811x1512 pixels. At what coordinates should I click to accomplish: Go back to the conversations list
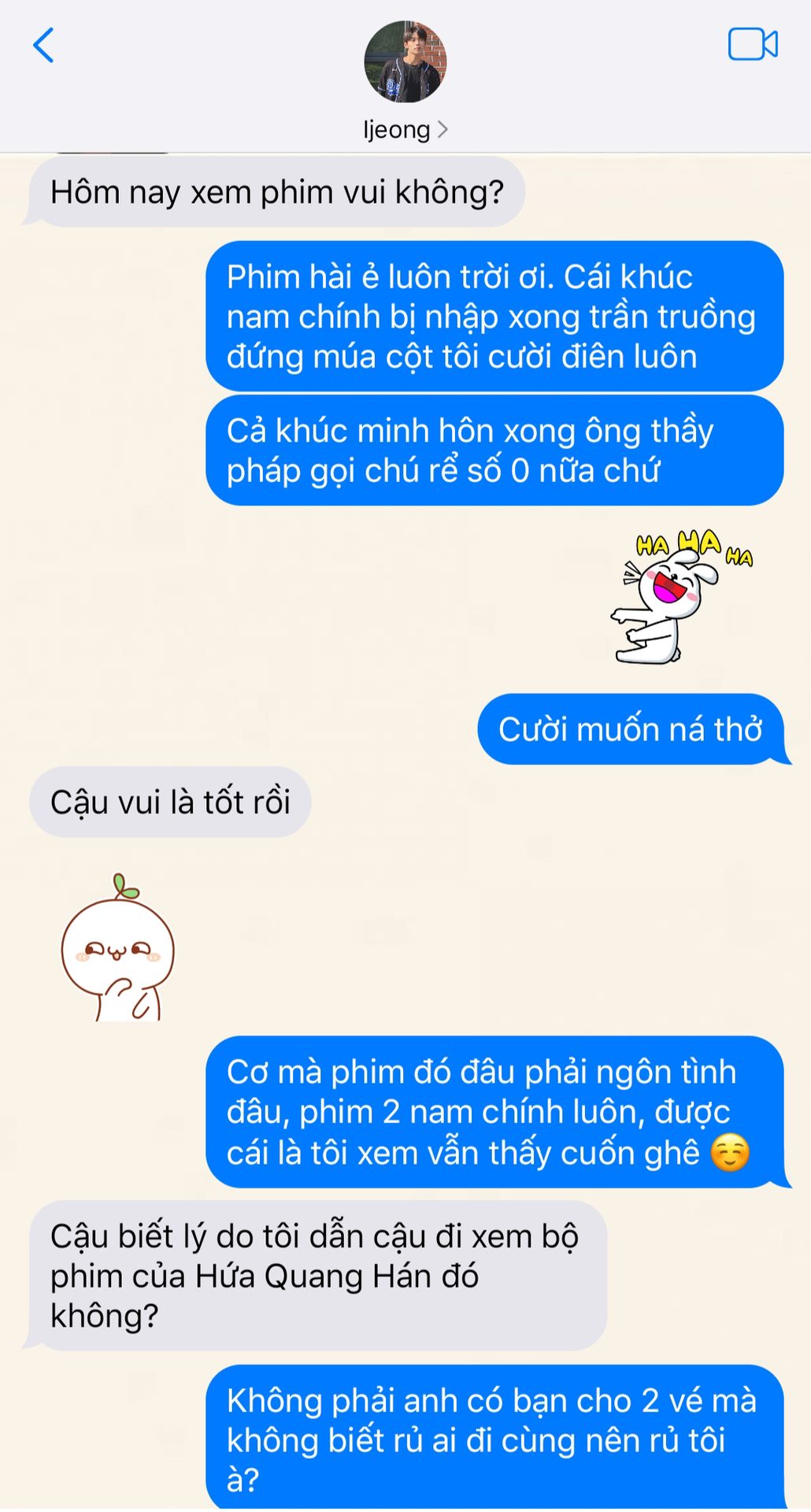pos(44,45)
